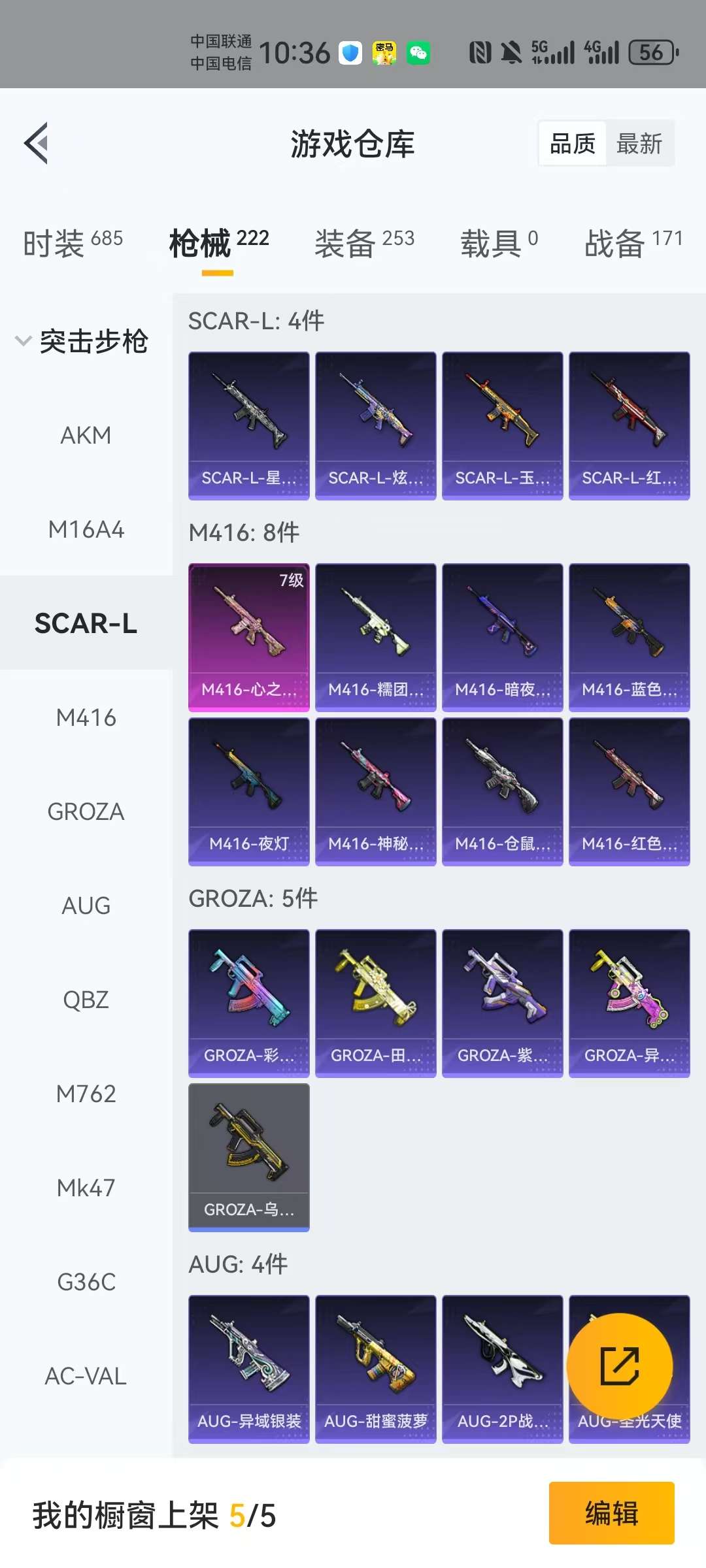Go back using the top-left arrow
The width and height of the screenshot is (706, 1568).
tap(37, 143)
